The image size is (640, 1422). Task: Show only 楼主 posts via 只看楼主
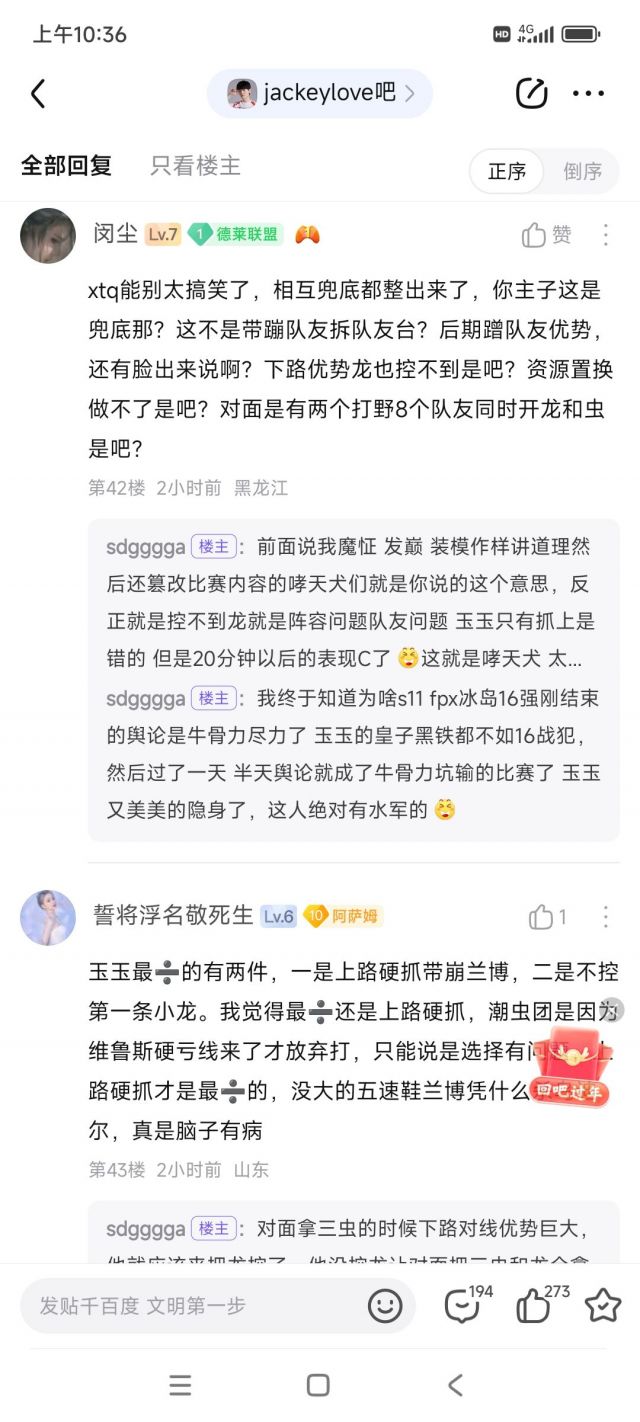tap(195, 166)
